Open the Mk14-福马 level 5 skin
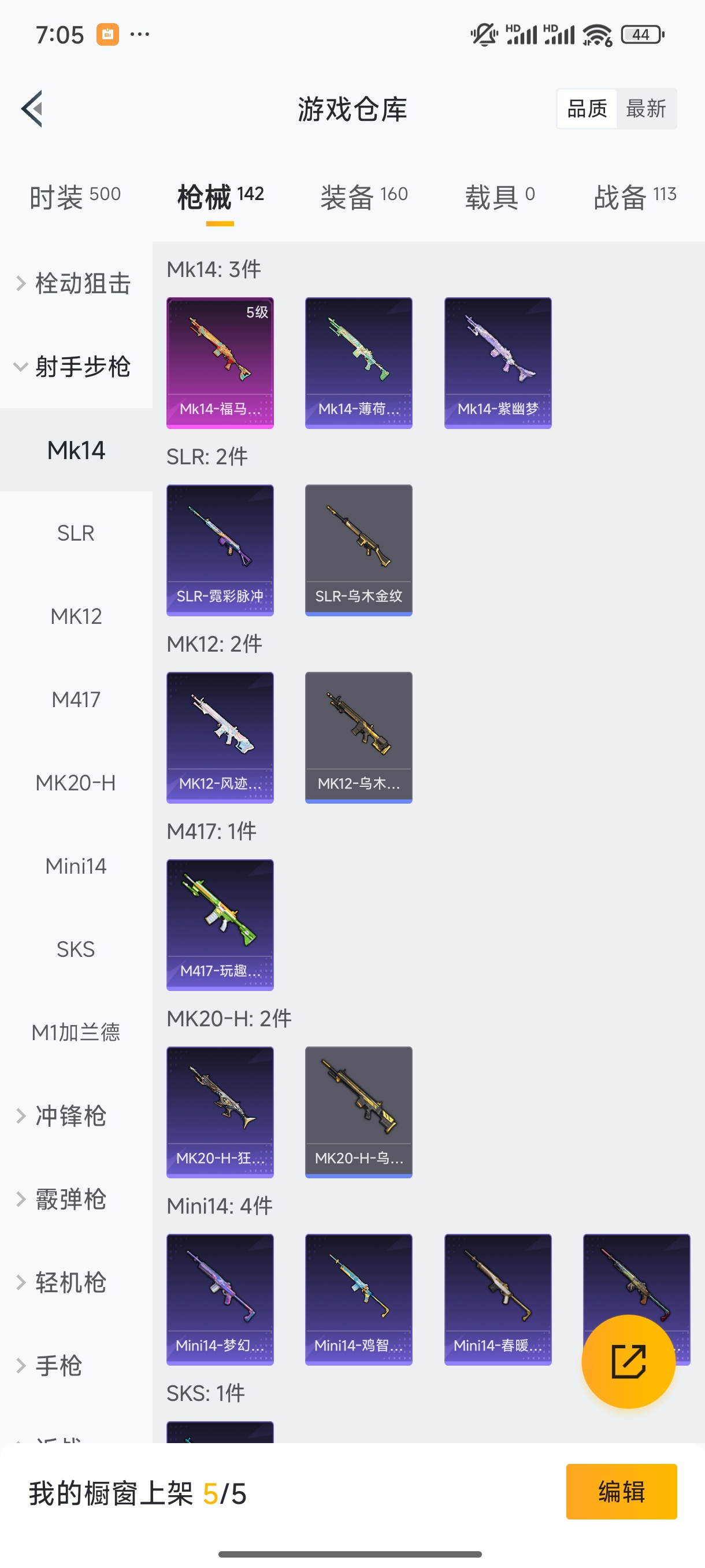This screenshot has height=1568, width=705. click(220, 363)
